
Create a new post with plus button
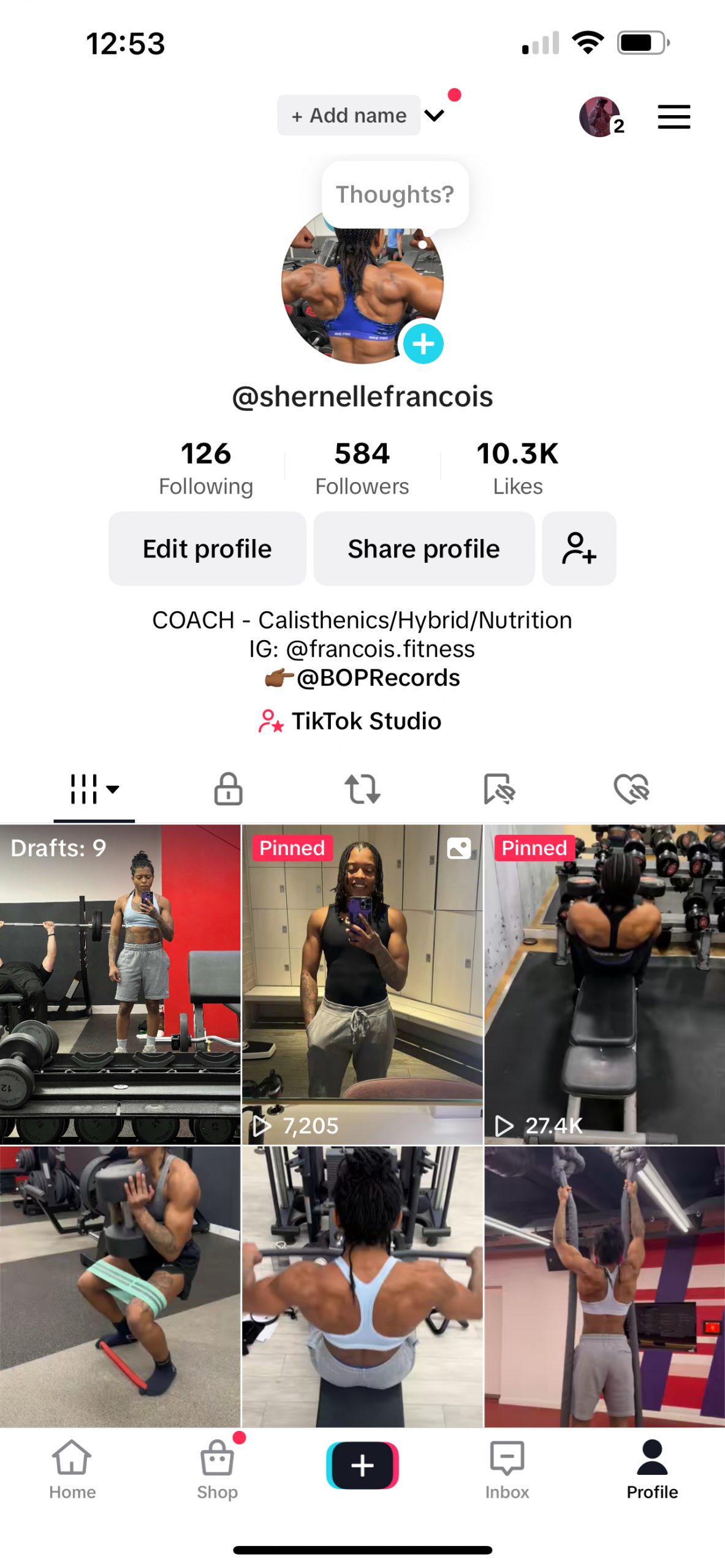[x=362, y=1465]
